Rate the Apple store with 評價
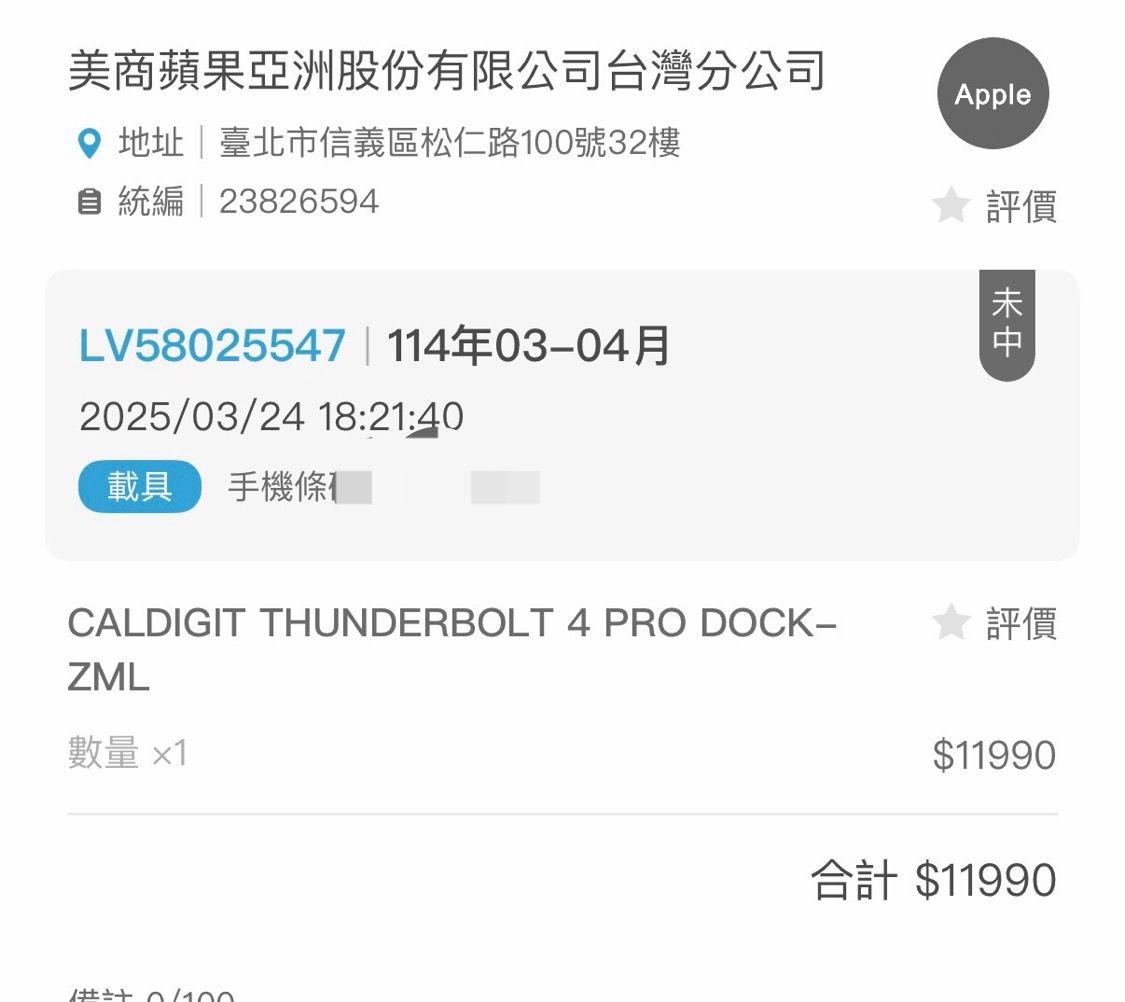This screenshot has height=1002, width=1125. 994,207
